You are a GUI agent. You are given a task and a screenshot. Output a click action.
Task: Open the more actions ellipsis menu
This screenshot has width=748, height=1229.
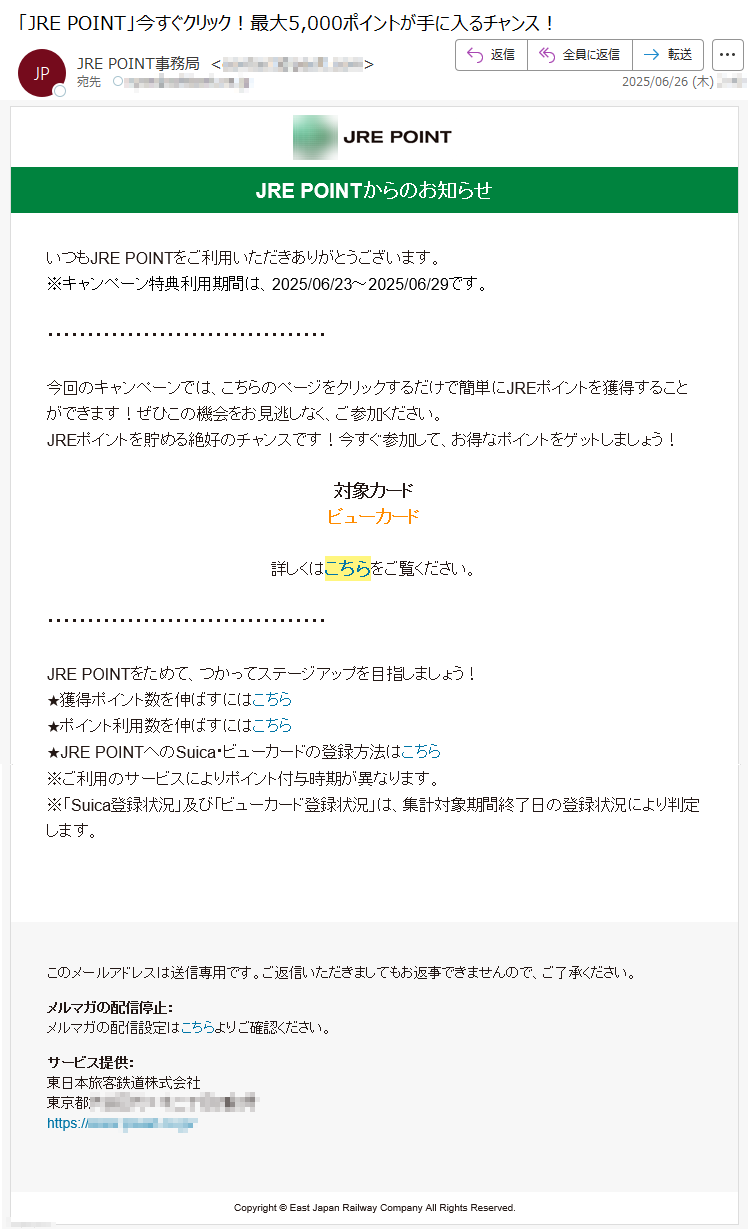[727, 55]
